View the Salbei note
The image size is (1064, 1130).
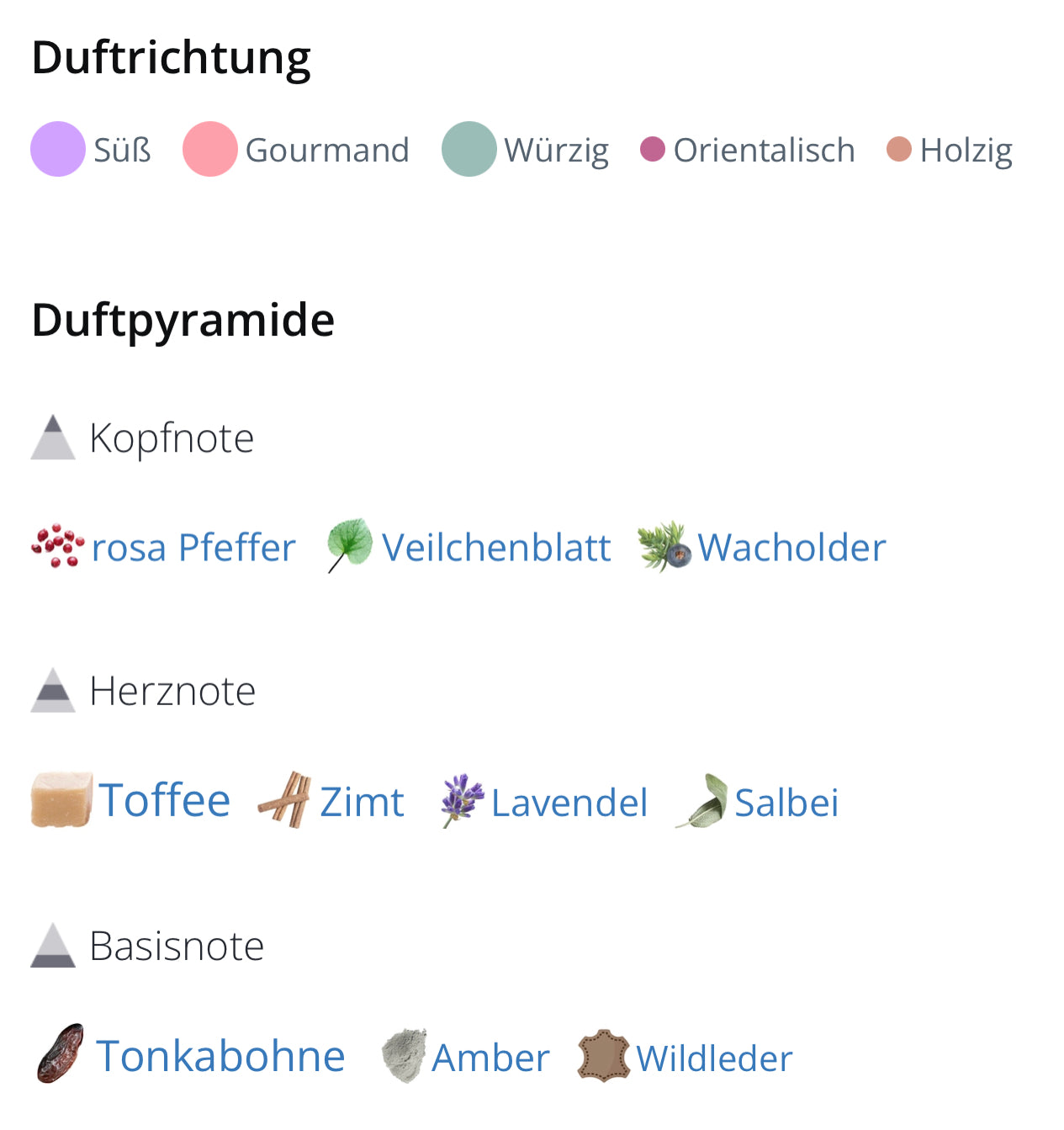tap(786, 803)
